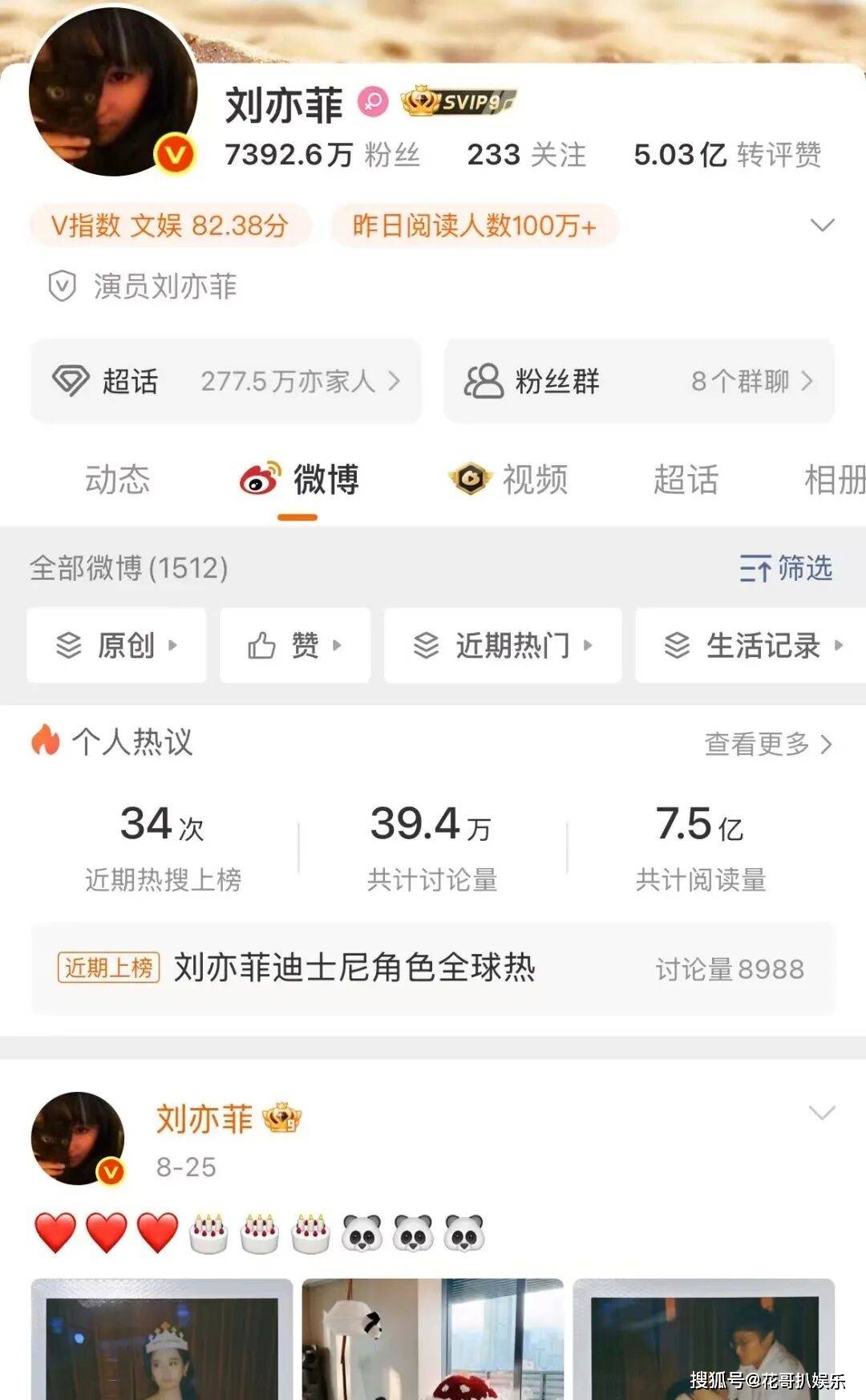The width and height of the screenshot is (866, 1400).
Task: Open the 筛选 filter option
Action: 786,568
